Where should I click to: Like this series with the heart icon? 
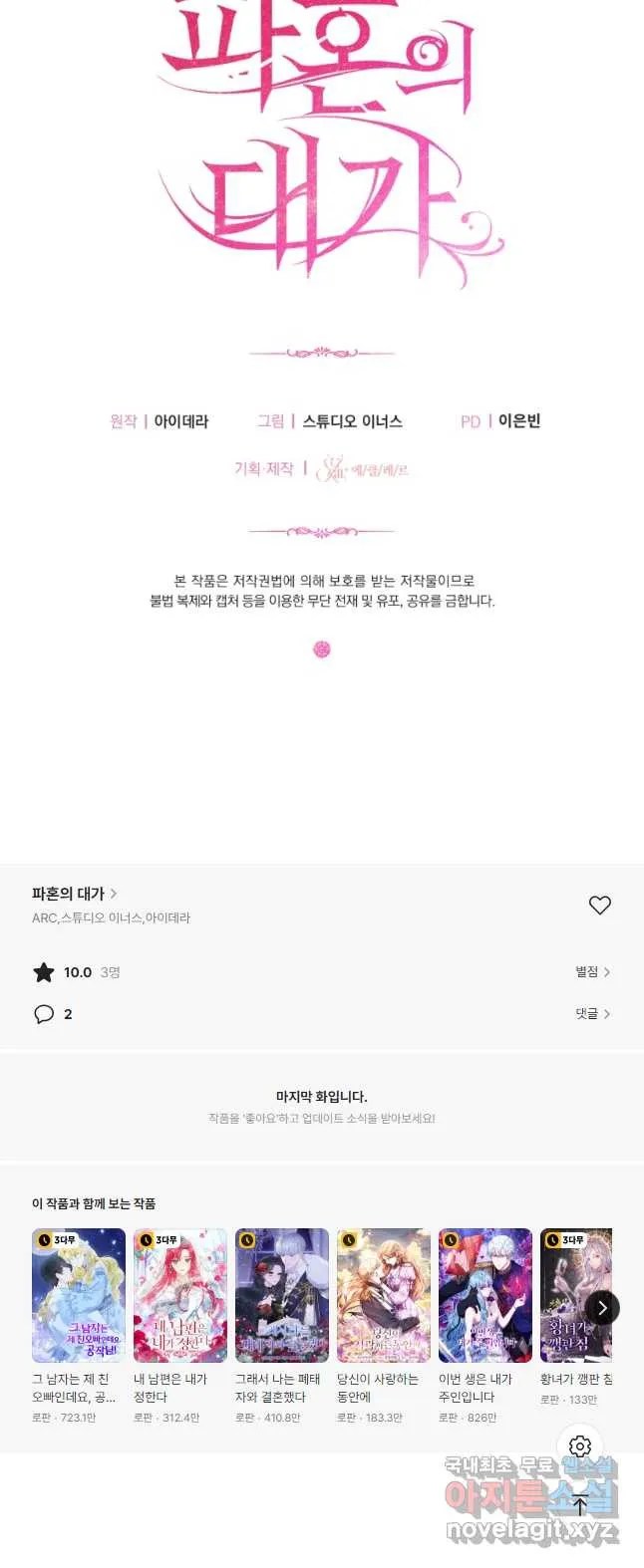(x=599, y=905)
